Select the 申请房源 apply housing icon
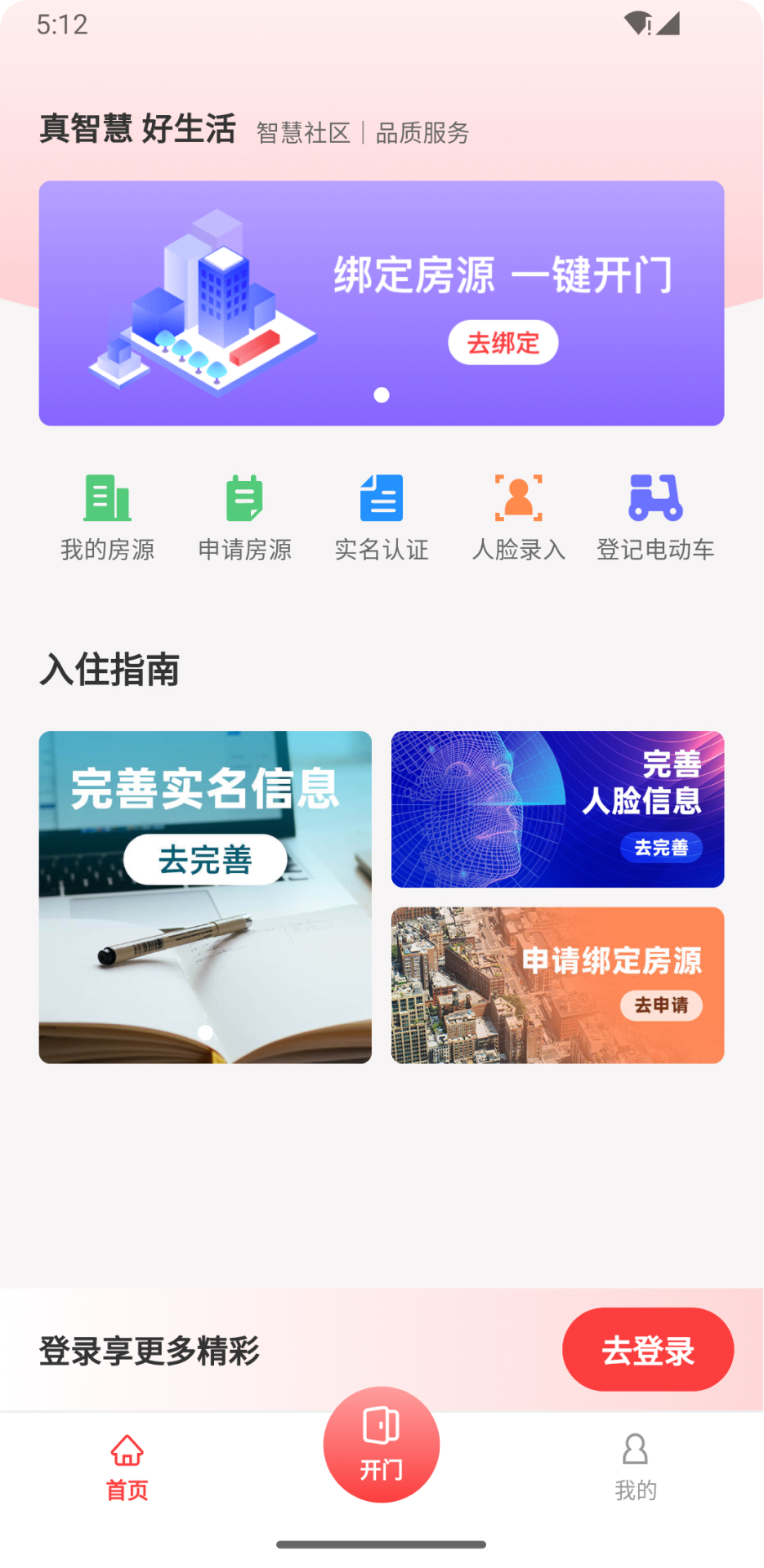The width and height of the screenshot is (764, 1568). click(x=245, y=514)
